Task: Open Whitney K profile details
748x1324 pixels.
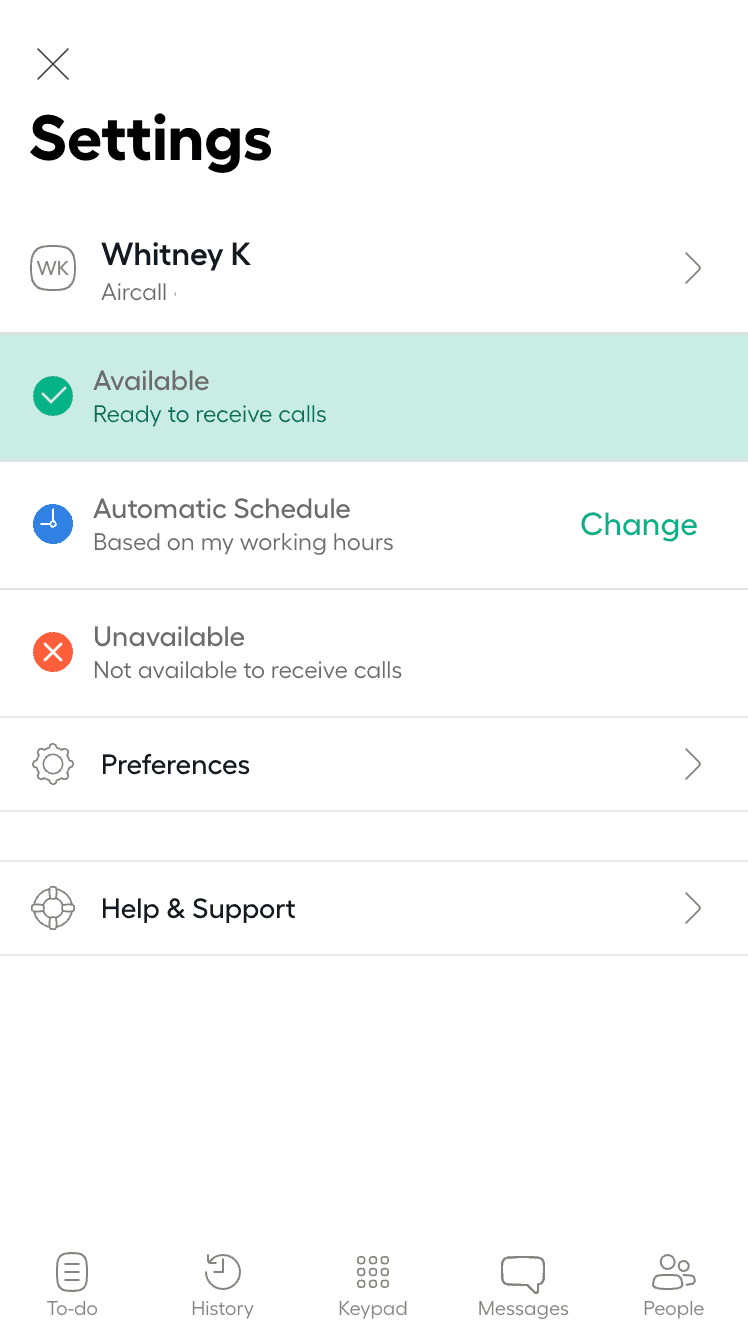Action: pos(373,269)
